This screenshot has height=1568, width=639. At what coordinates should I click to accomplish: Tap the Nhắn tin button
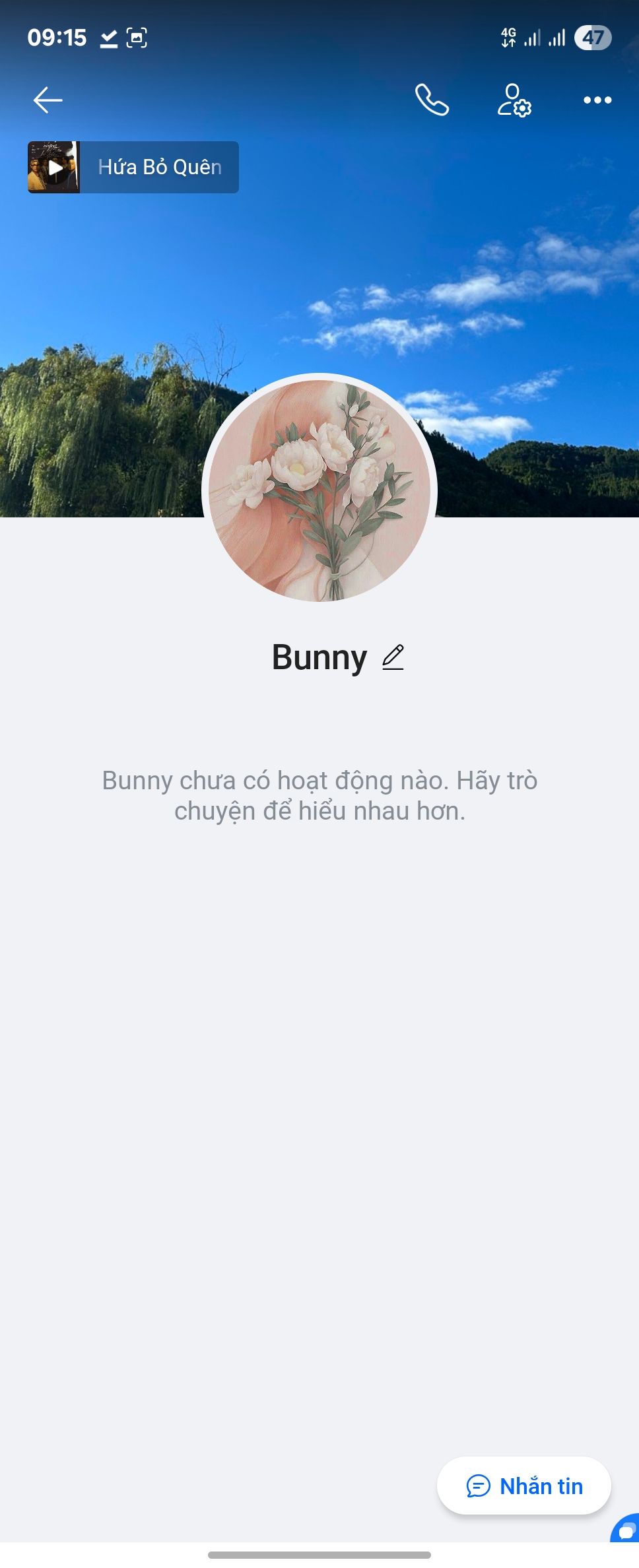tap(524, 1486)
